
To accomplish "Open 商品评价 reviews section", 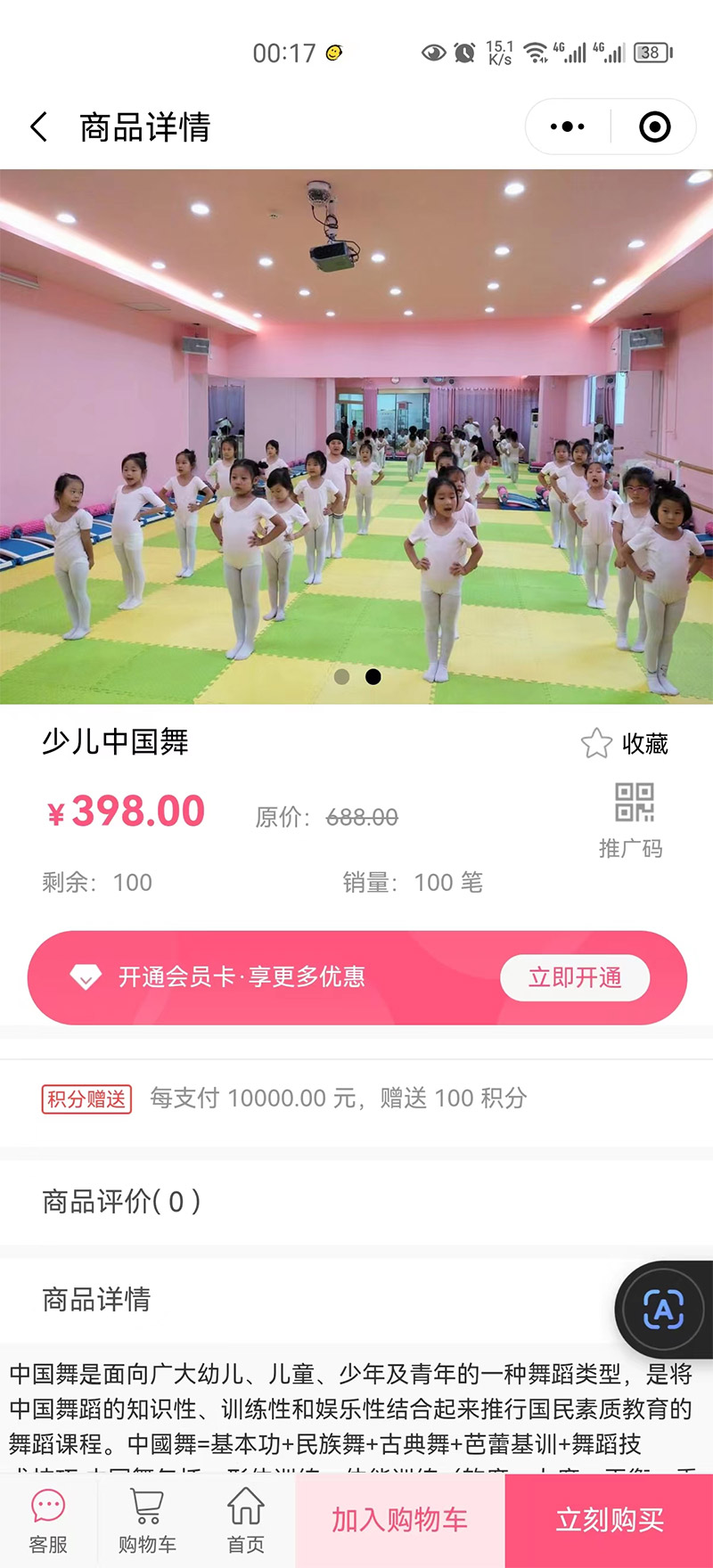I will pos(122,1202).
